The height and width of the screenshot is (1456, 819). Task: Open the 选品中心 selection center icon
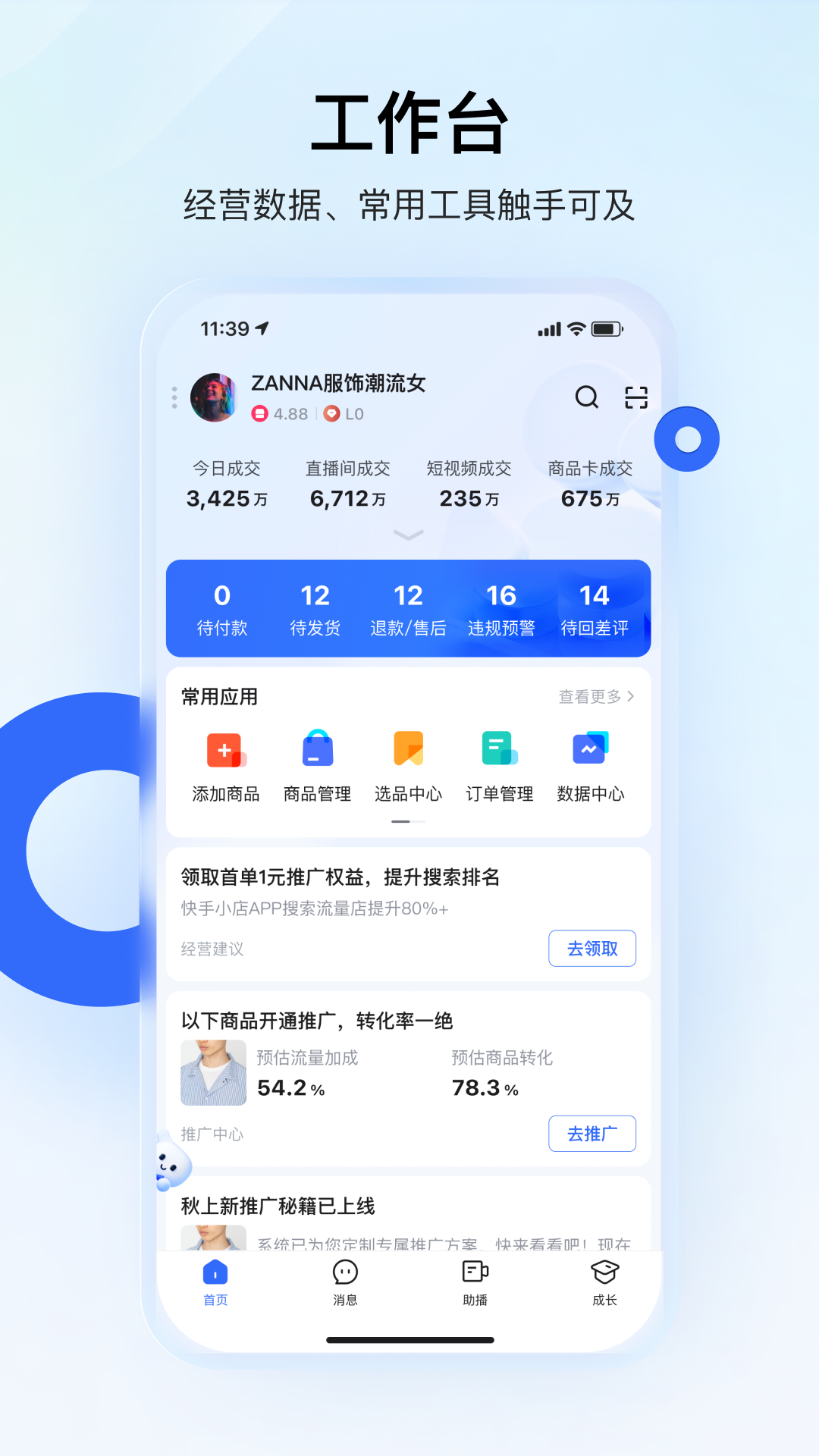click(408, 749)
